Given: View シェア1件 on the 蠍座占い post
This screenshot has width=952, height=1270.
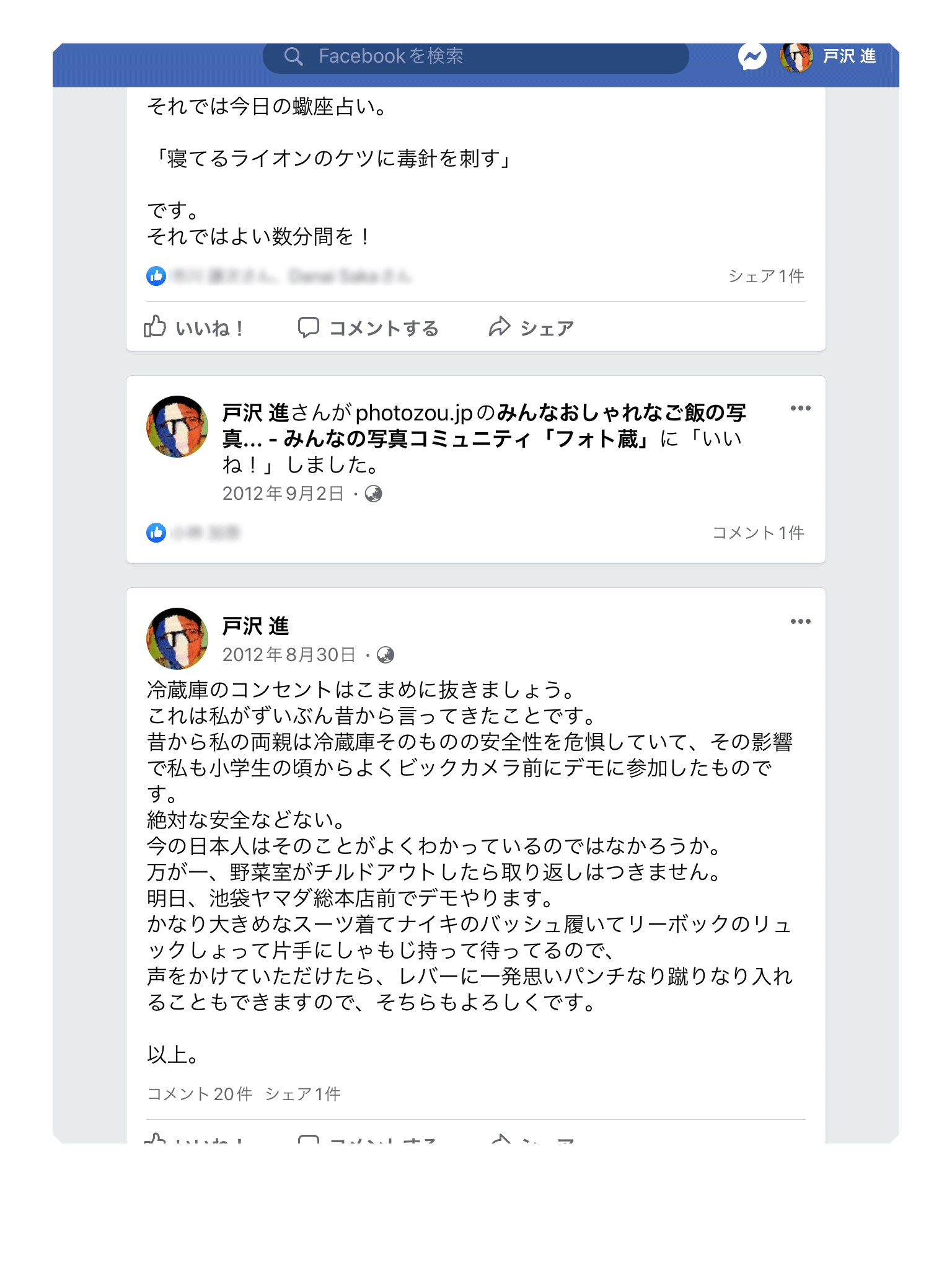Looking at the screenshot, I should (x=766, y=276).
